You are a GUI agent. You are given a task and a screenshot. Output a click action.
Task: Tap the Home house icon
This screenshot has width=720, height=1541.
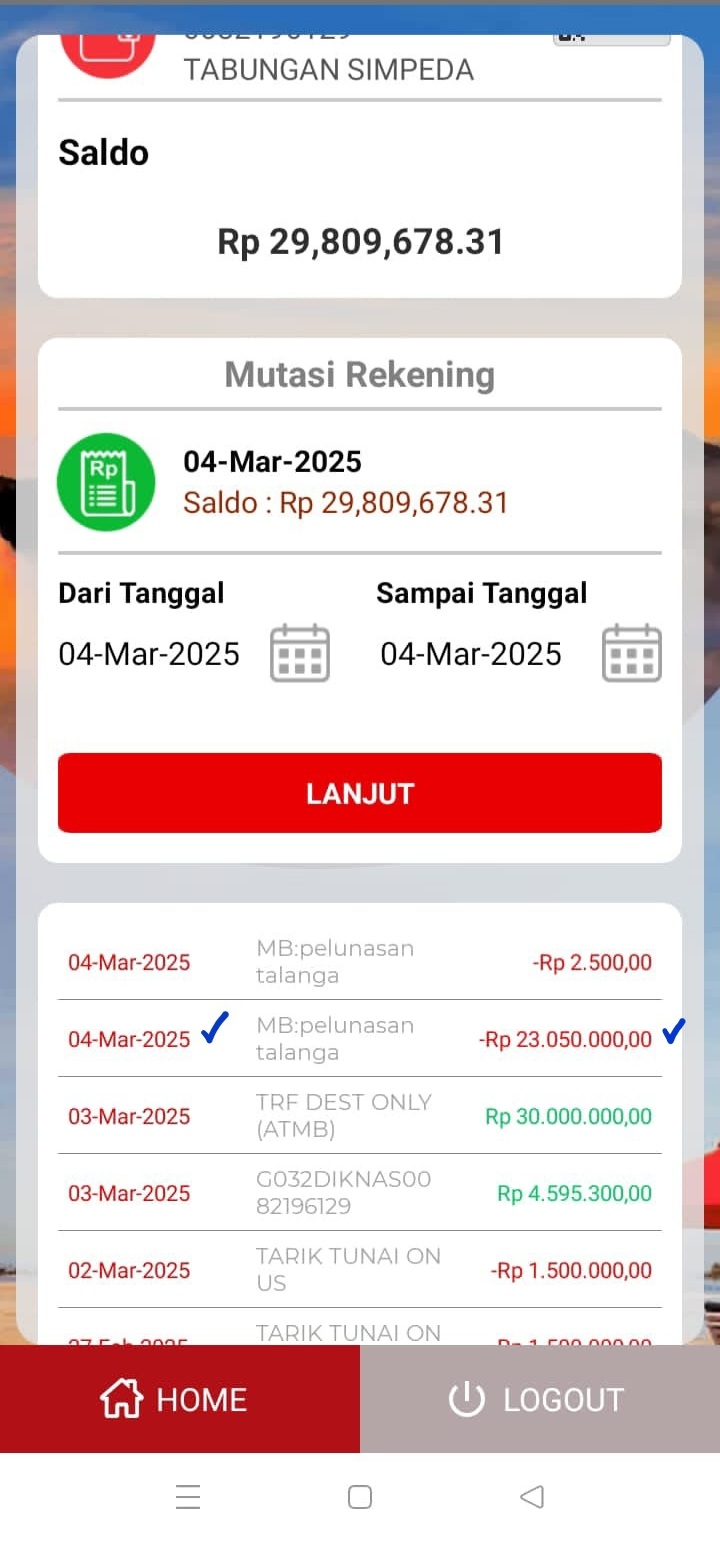(122, 1399)
